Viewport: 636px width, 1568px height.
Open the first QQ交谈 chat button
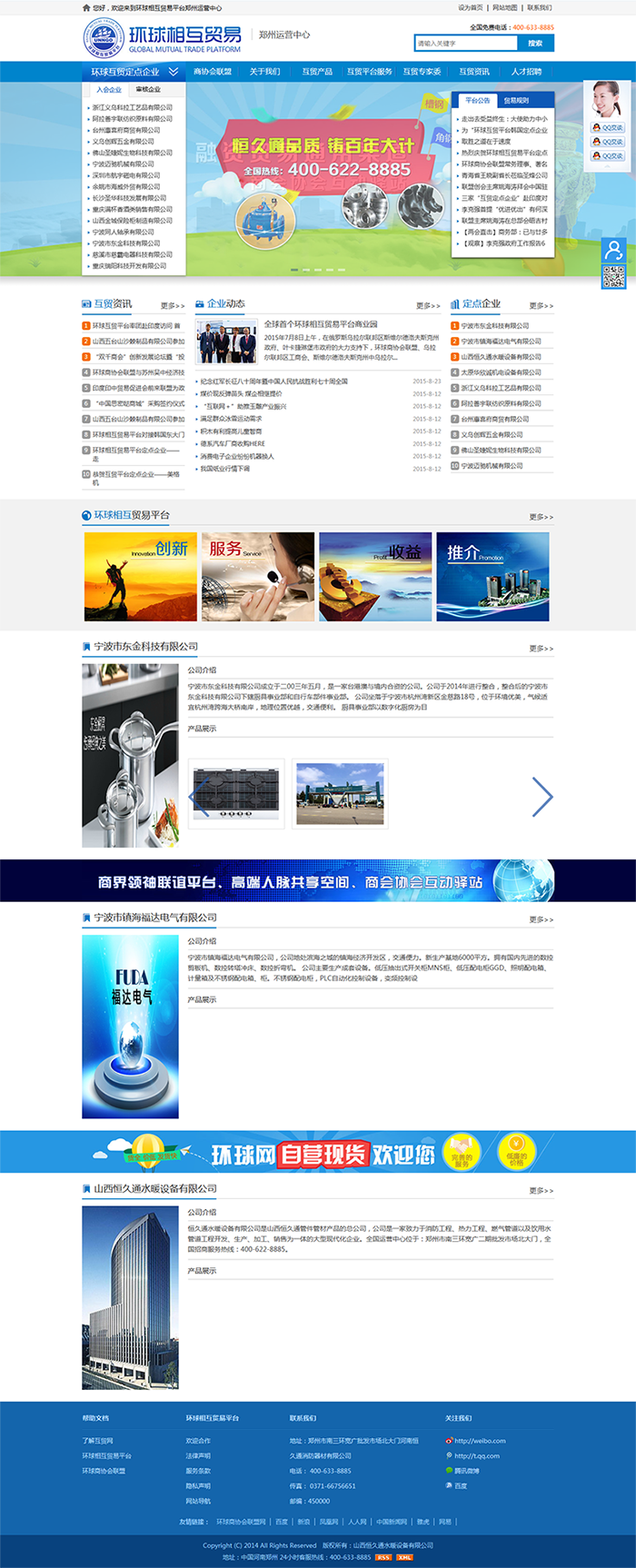[x=607, y=128]
